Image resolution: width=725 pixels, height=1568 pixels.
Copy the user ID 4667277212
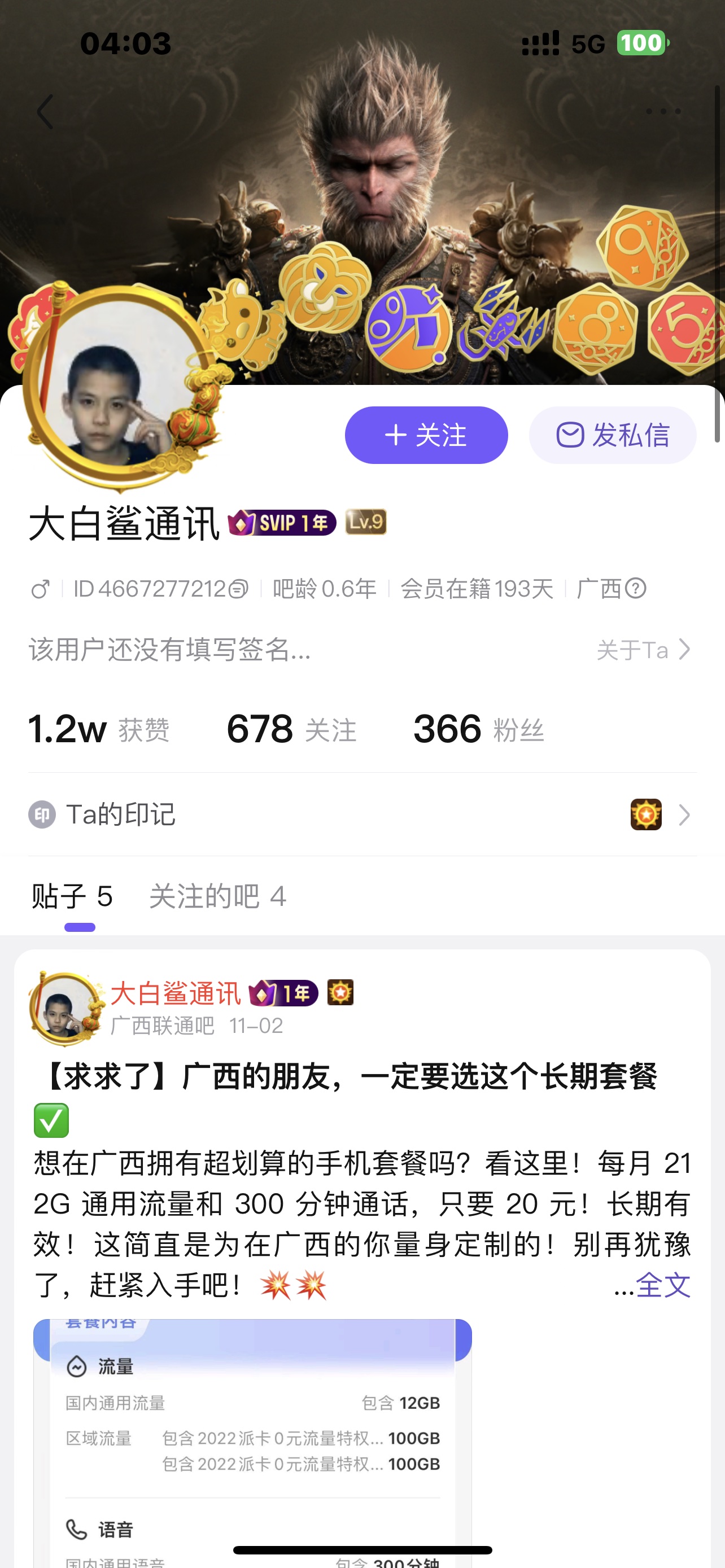point(238,589)
